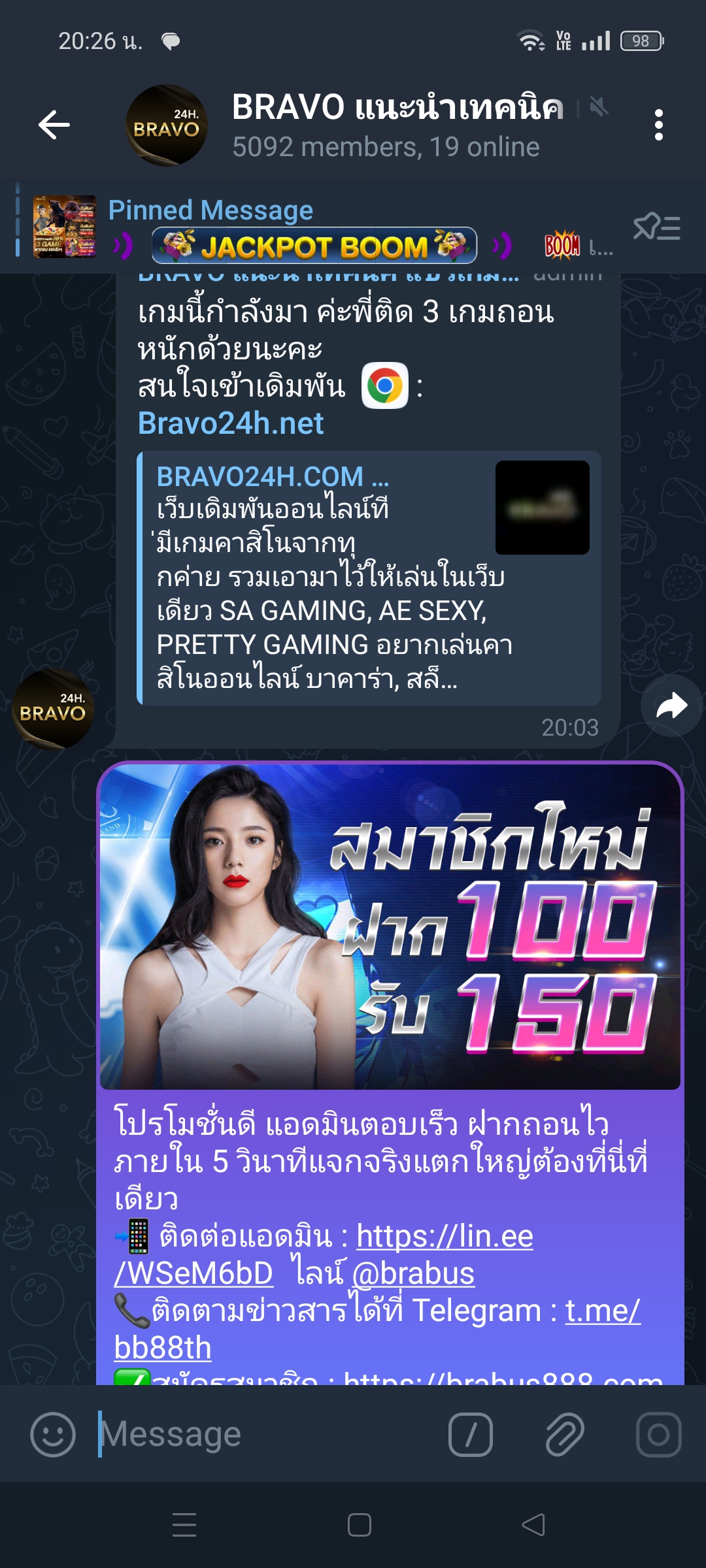Focus the Message input field

tap(261, 1435)
